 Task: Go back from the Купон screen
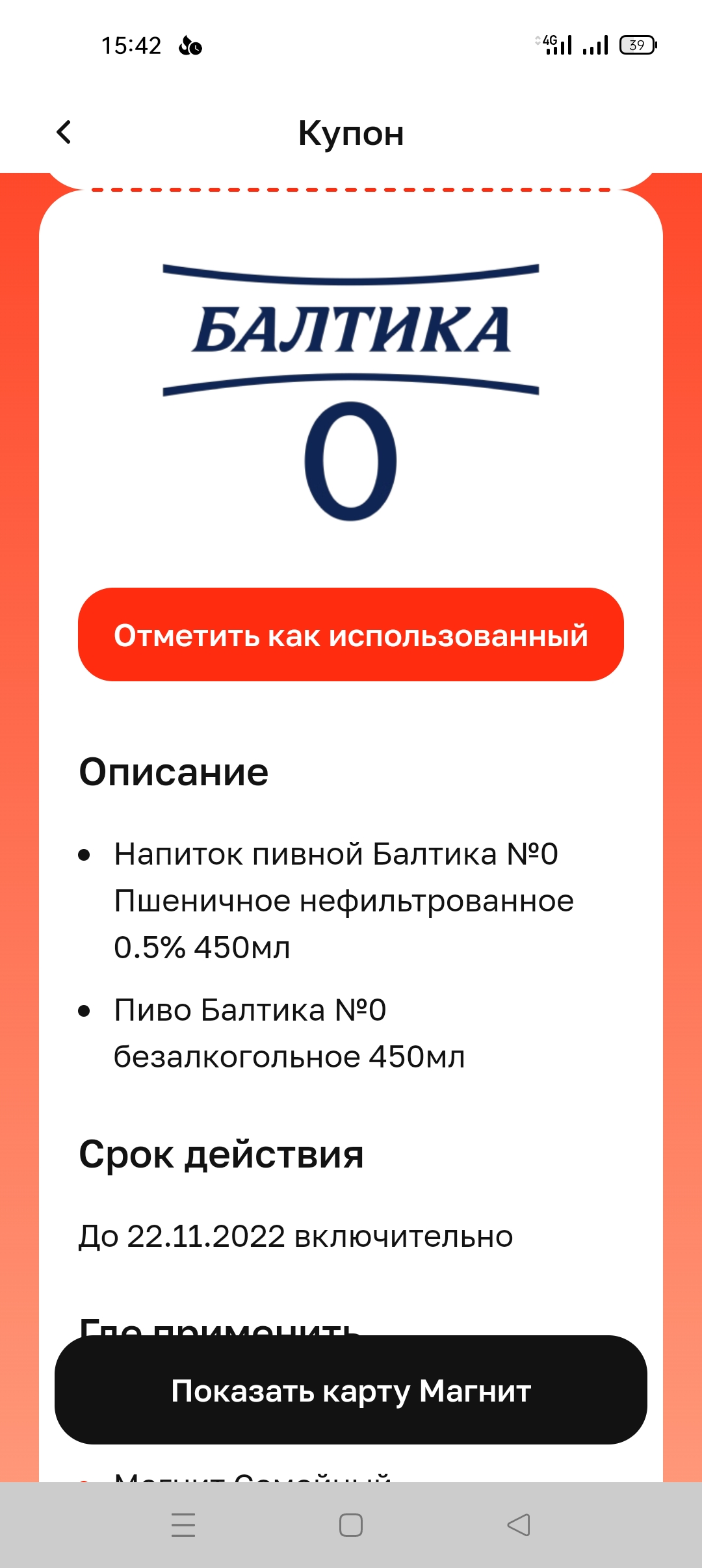pyautogui.click(x=64, y=133)
